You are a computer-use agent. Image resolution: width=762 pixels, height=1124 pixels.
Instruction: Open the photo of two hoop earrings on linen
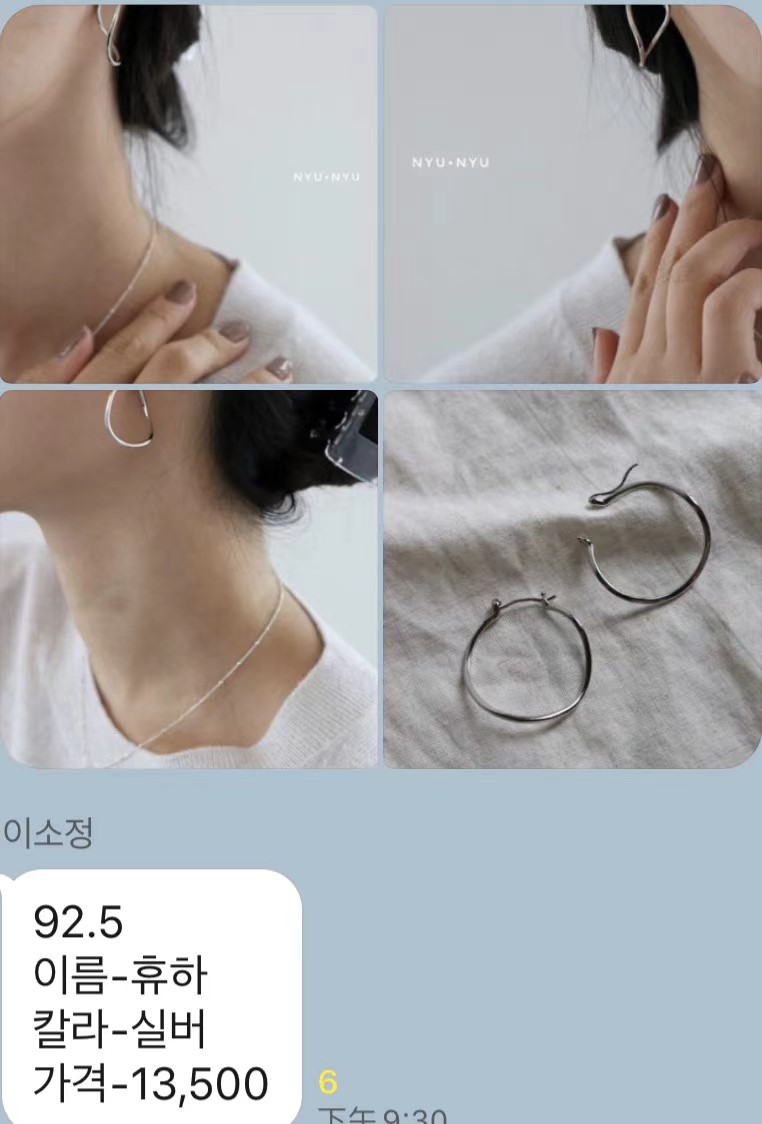(572, 579)
